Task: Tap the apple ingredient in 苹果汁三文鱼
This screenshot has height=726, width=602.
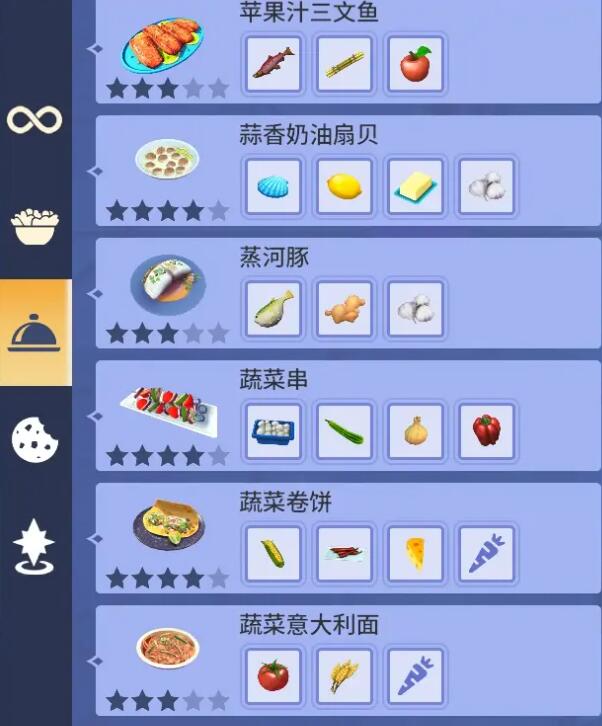Action: tap(415, 64)
